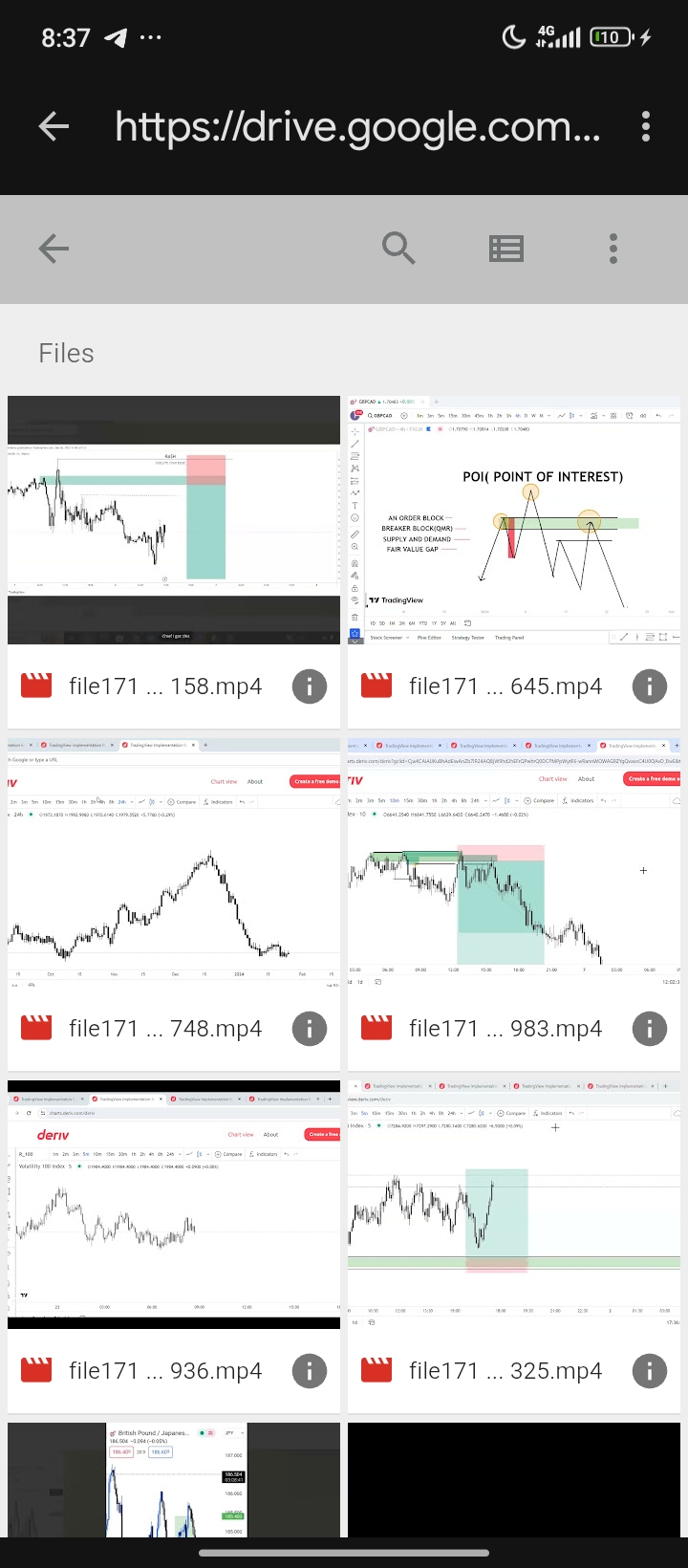Screen dimensions: 688x1568
Task: Open video file ending 325.mp4
Action: 514,1205
